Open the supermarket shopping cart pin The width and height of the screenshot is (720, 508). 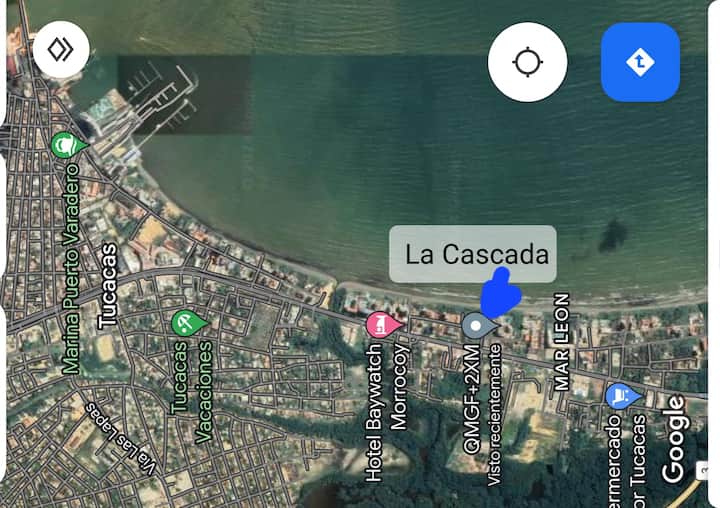pos(621,396)
